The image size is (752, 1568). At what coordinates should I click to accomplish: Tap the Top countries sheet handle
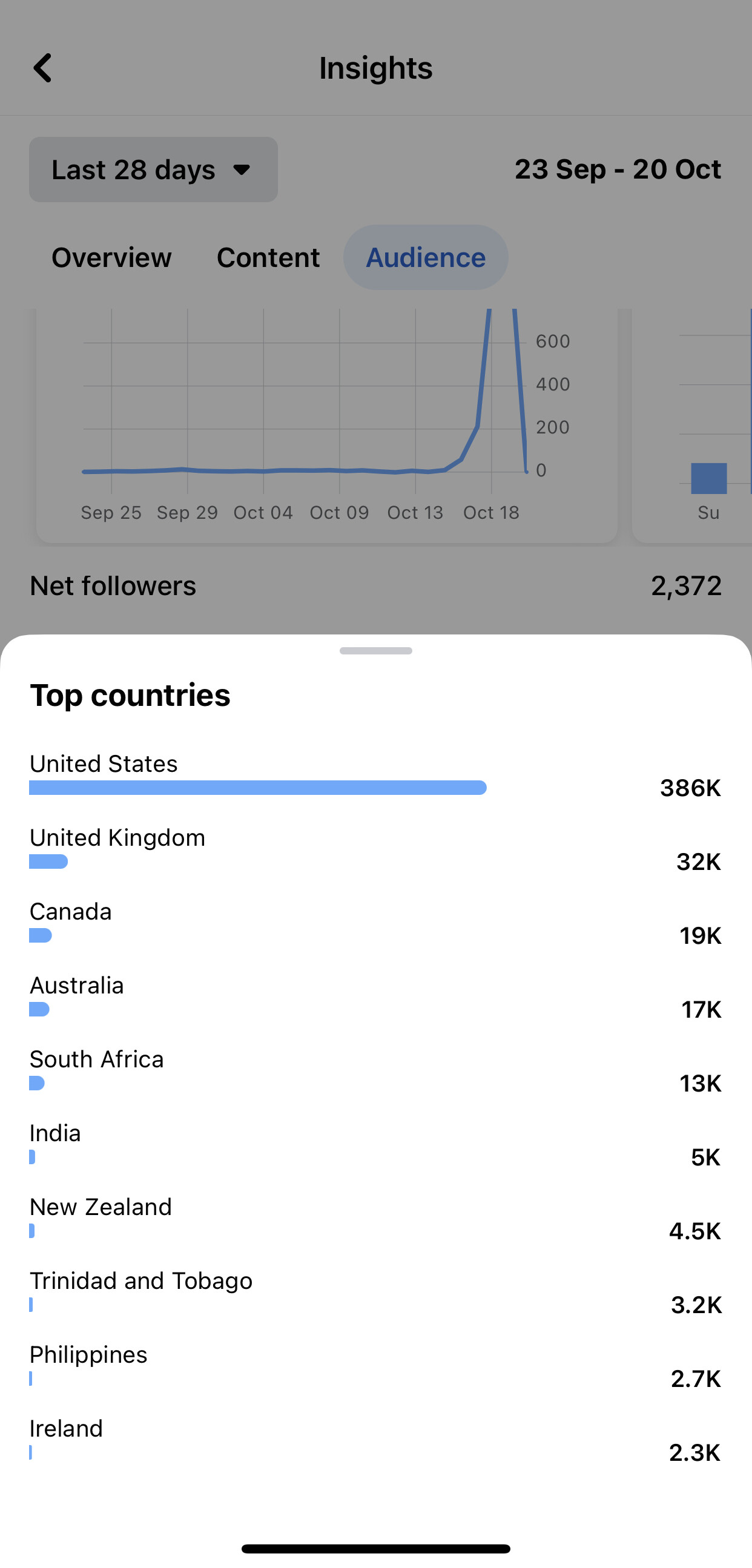[375, 651]
